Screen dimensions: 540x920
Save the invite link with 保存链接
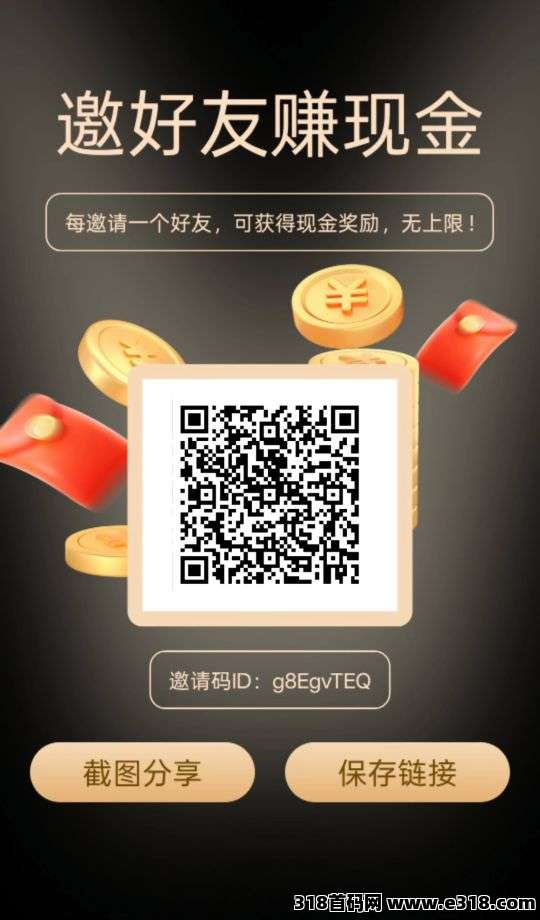tap(397, 772)
